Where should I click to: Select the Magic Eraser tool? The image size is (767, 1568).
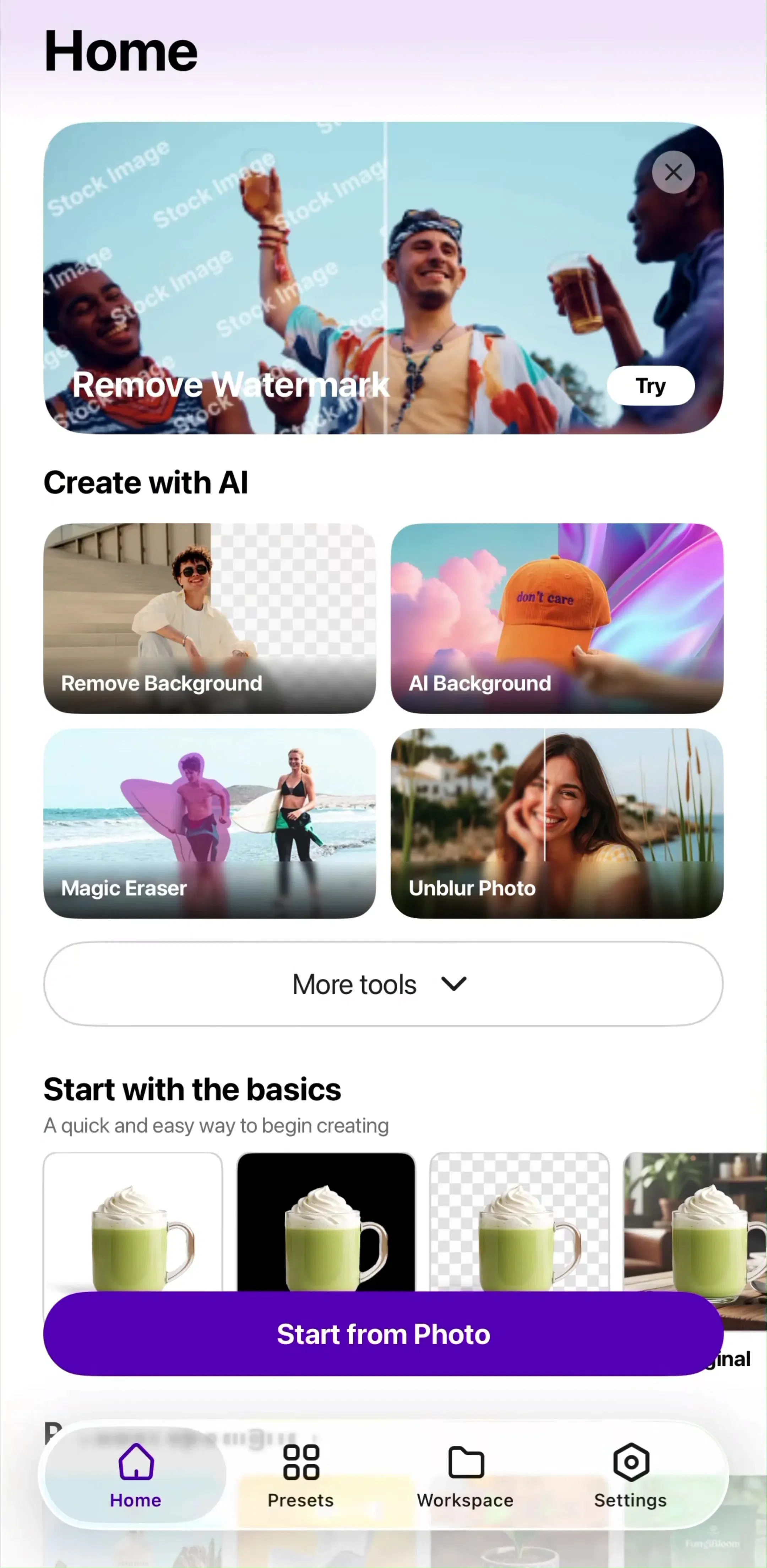(209, 823)
